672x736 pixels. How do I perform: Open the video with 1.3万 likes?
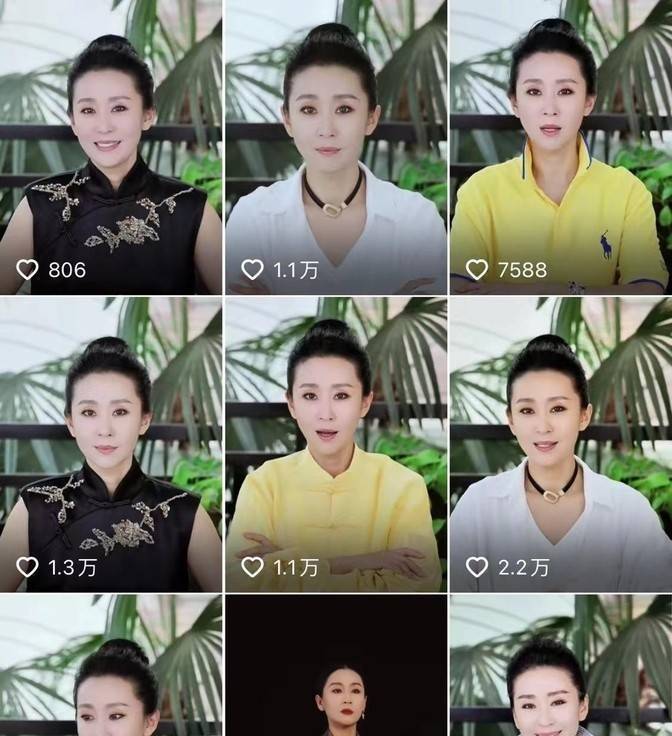(x=110, y=445)
